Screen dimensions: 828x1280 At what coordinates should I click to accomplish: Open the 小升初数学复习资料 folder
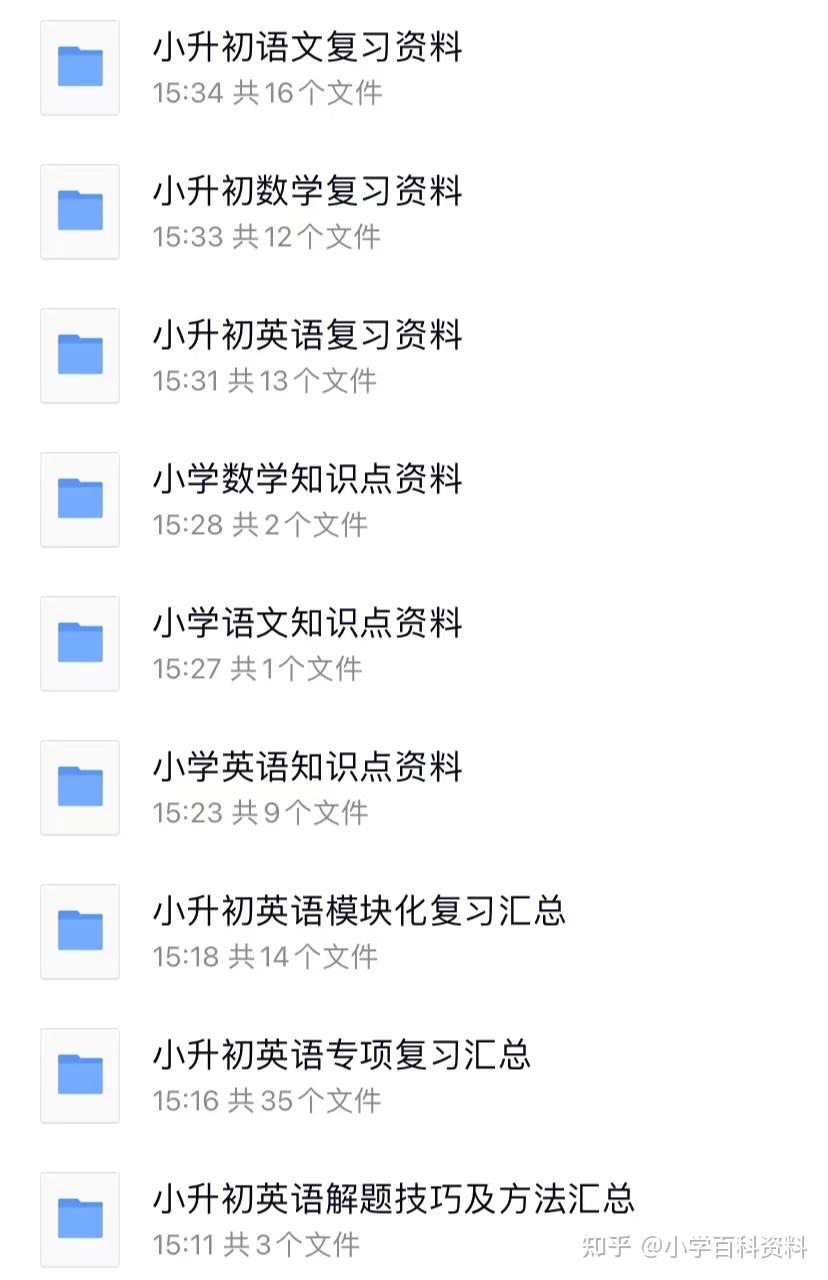(x=306, y=192)
